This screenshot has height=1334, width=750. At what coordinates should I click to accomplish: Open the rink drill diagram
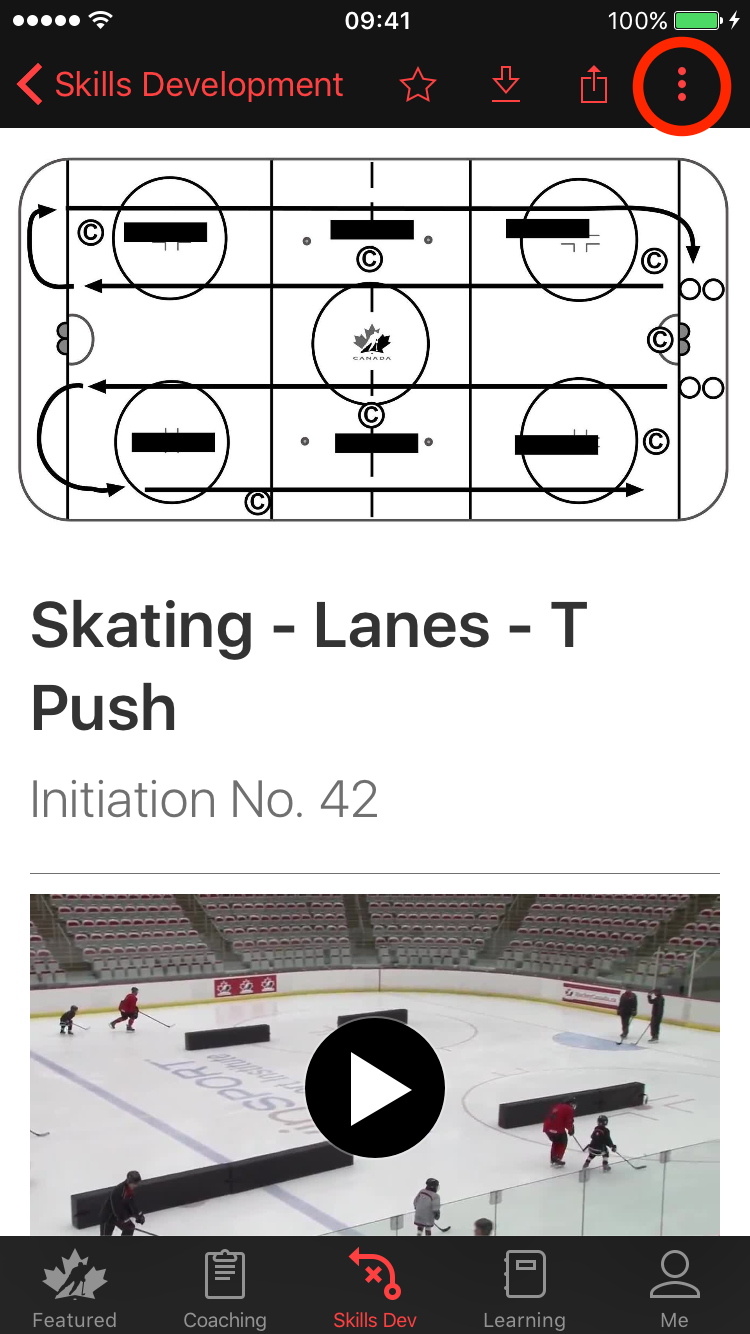[x=374, y=340]
